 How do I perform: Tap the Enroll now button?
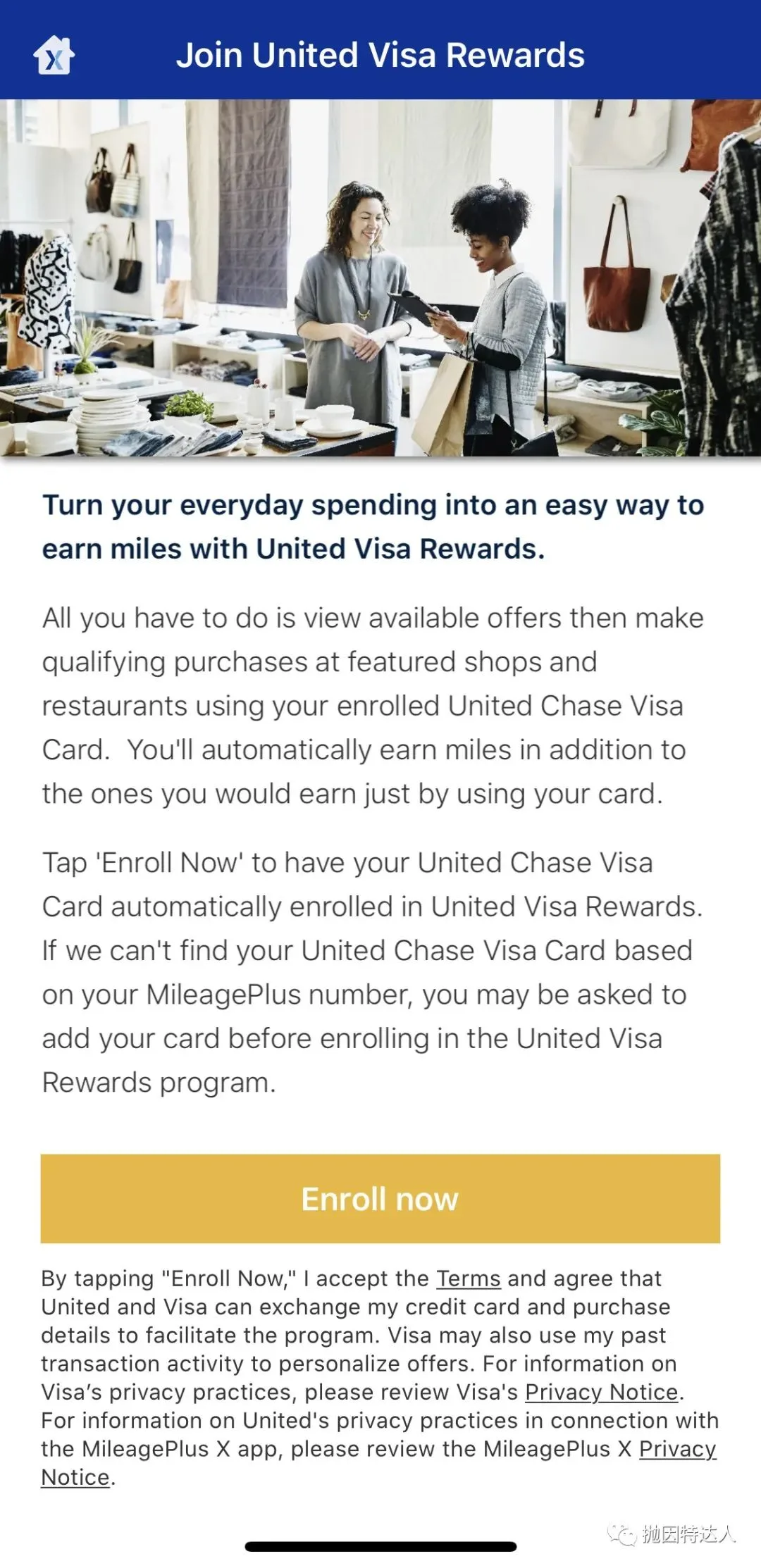pos(380,1198)
